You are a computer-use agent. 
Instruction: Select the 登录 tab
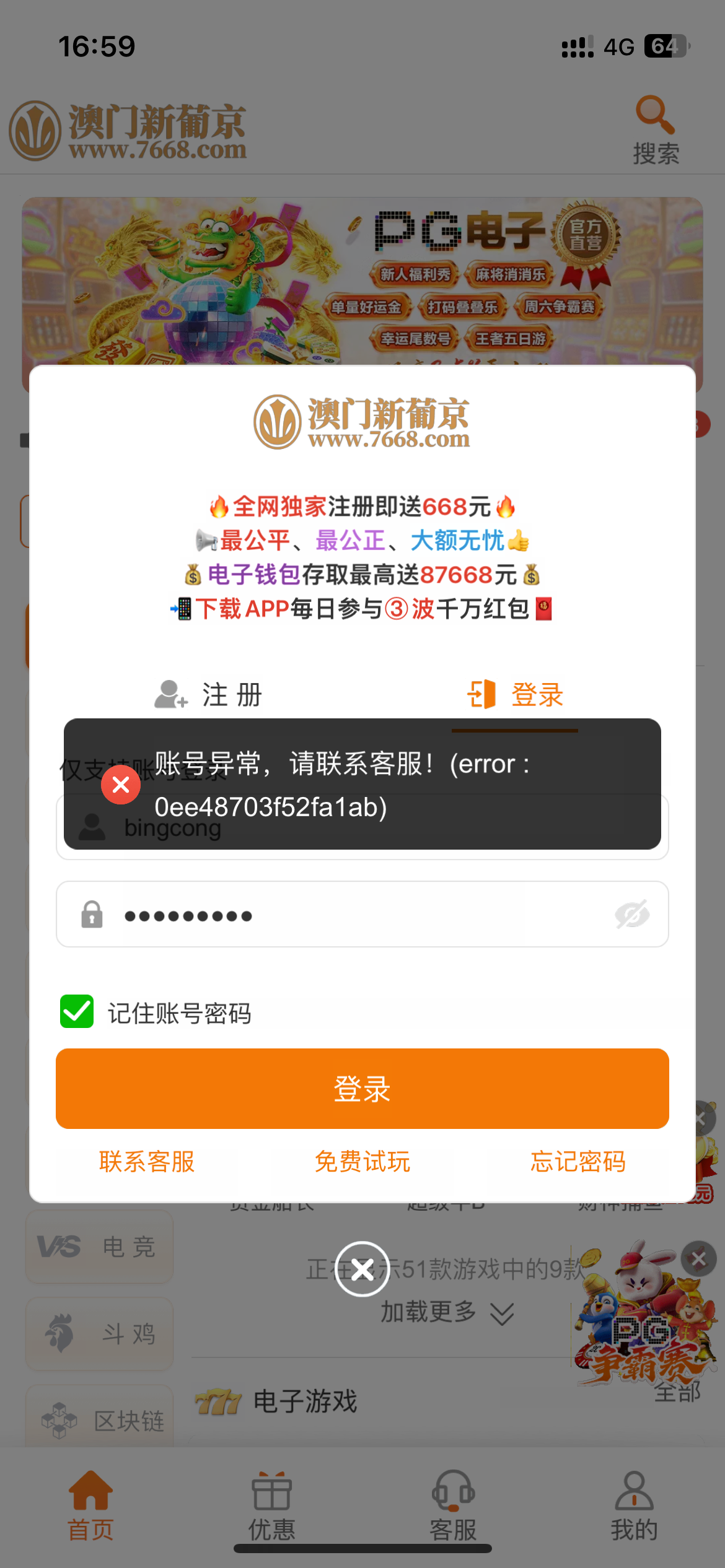click(x=514, y=695)
